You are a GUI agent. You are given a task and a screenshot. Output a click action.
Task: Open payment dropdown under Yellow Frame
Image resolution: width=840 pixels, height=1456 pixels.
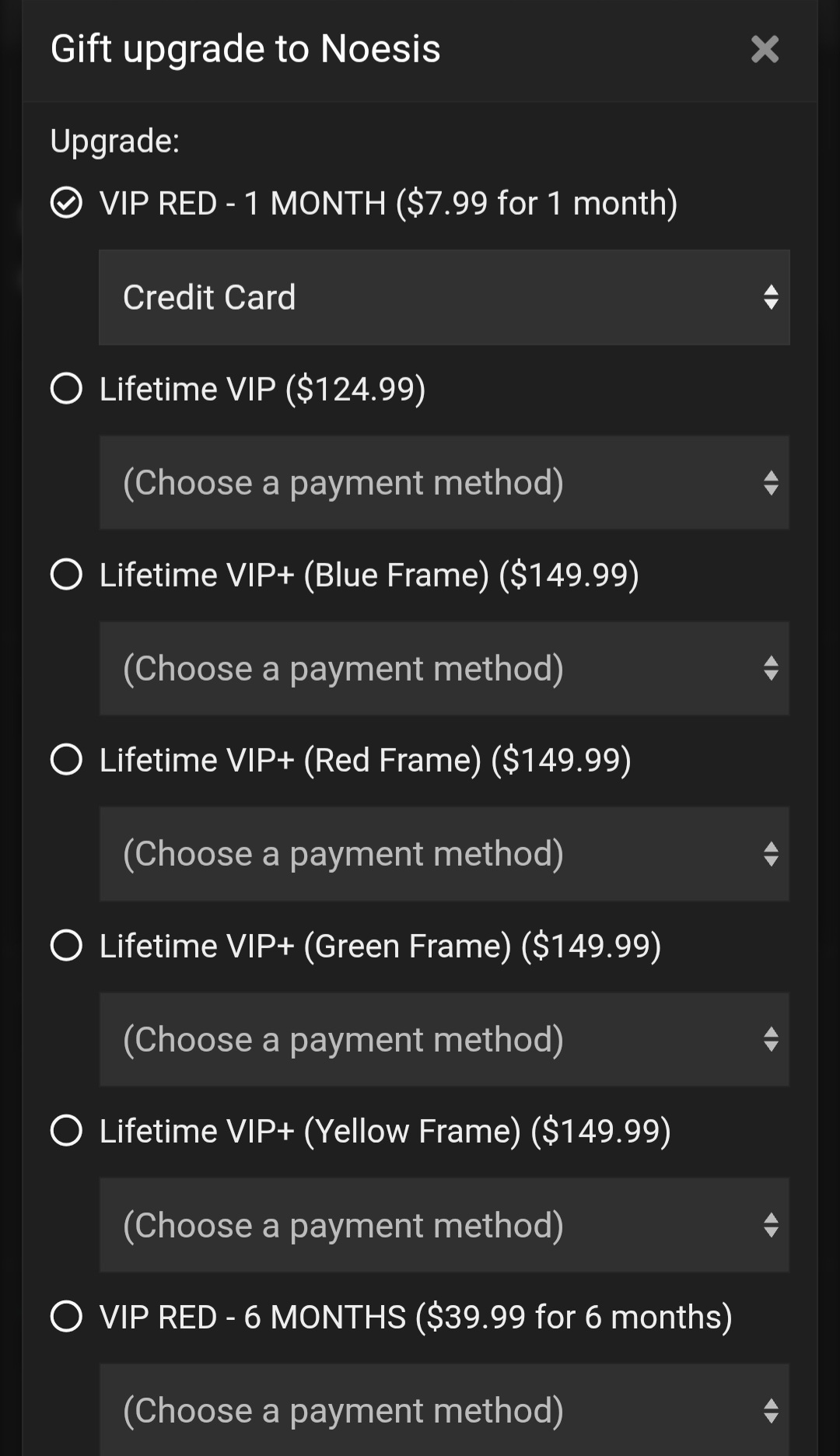pyautogui.click(x=444, y=1225)
